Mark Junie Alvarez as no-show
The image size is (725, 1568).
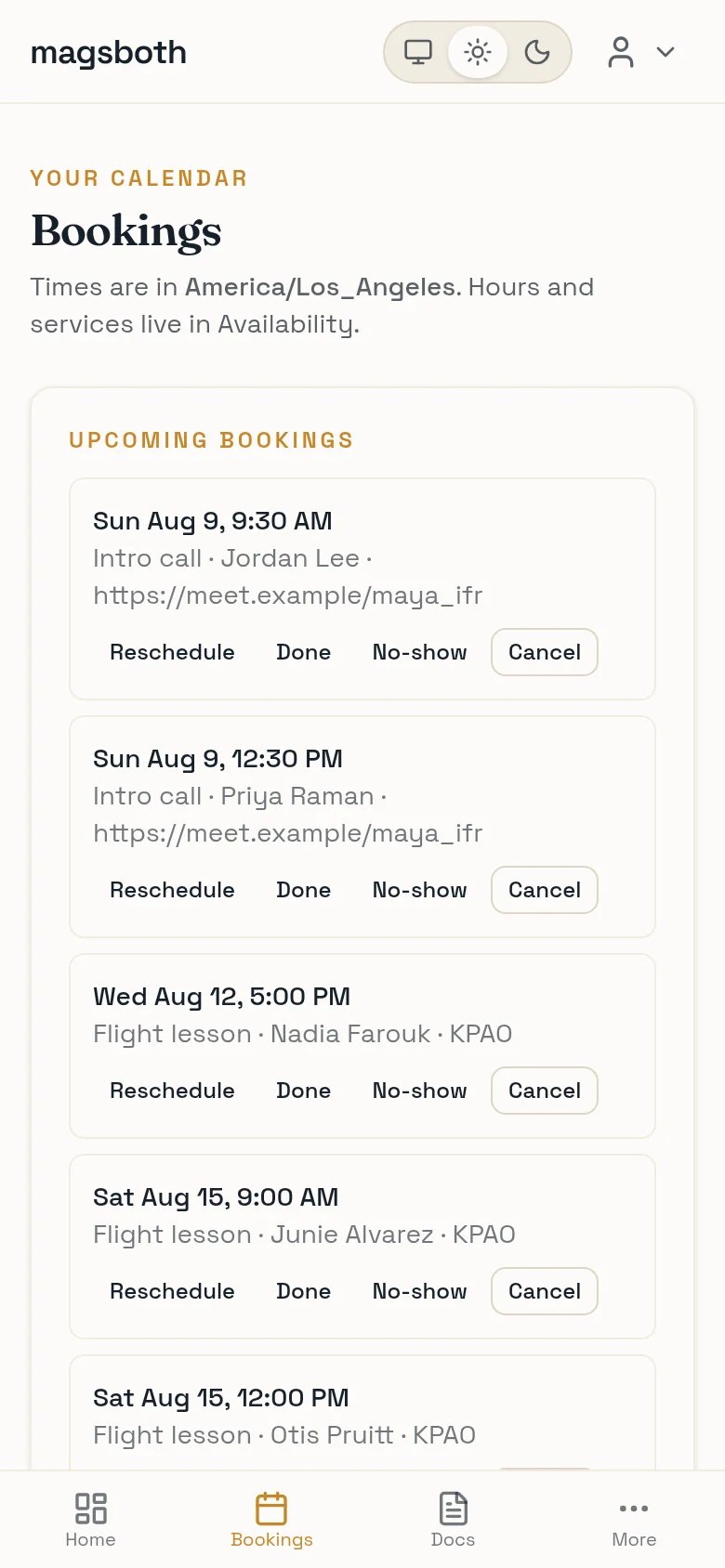click(x=419, y=1291)
